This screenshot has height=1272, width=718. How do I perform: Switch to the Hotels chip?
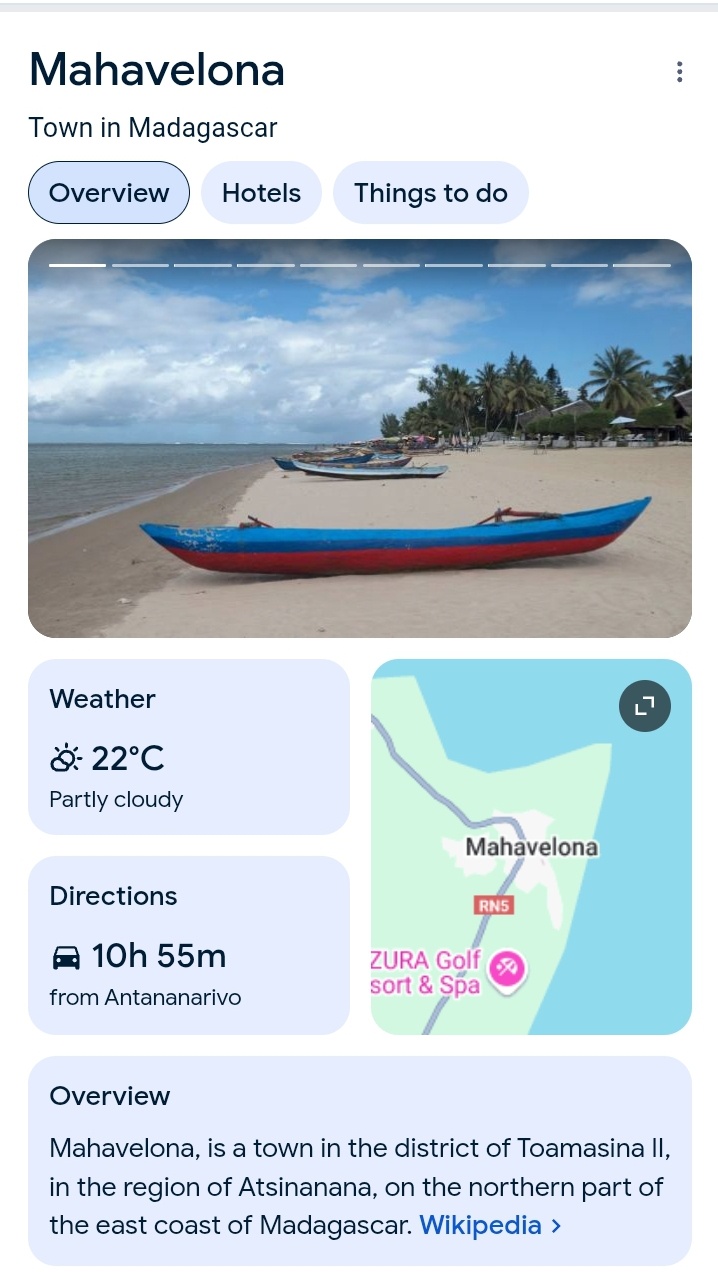(261, 193)
